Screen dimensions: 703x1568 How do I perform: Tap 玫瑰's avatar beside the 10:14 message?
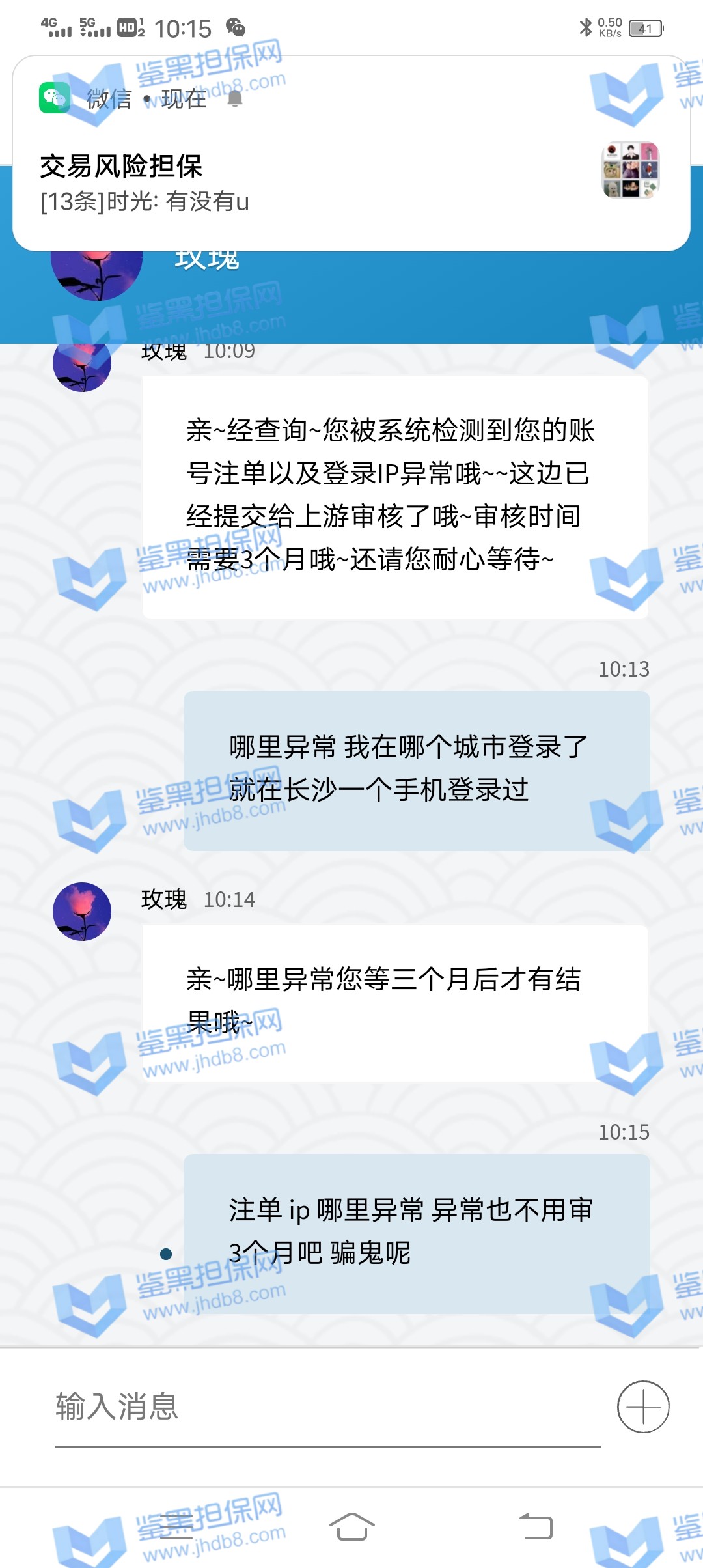pyautogui.click(x=82, y=911)
